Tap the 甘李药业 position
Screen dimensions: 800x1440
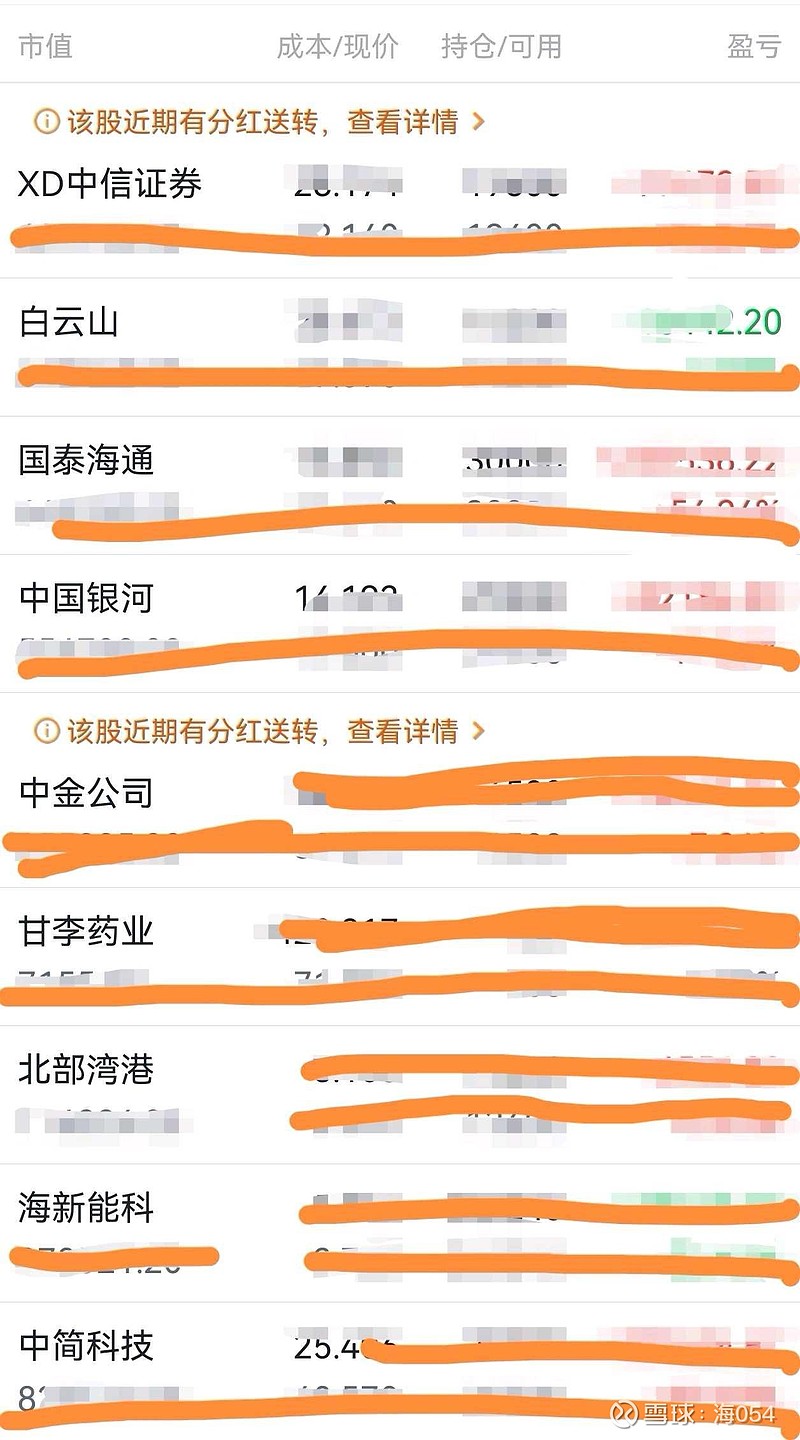pos(400,957)
